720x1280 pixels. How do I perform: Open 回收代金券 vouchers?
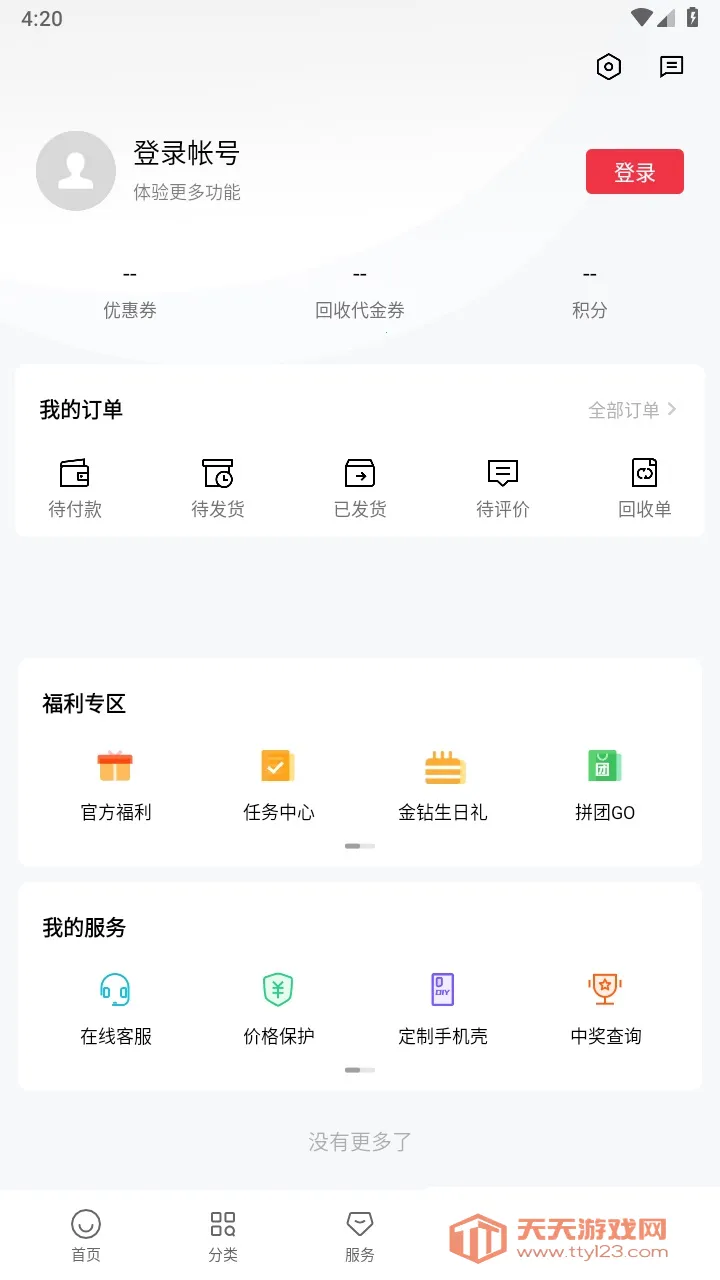[360, 292]
